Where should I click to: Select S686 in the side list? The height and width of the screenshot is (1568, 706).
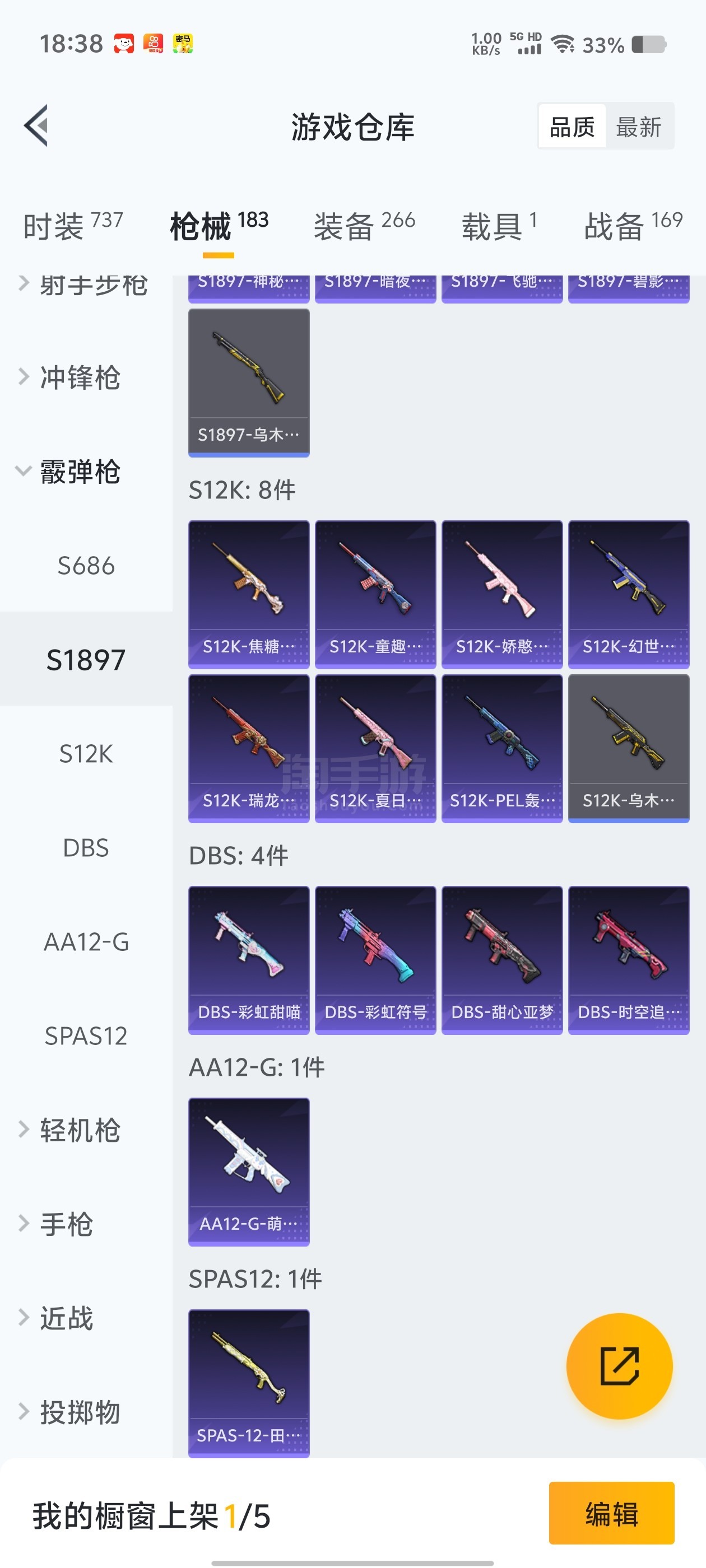[86, 566]
